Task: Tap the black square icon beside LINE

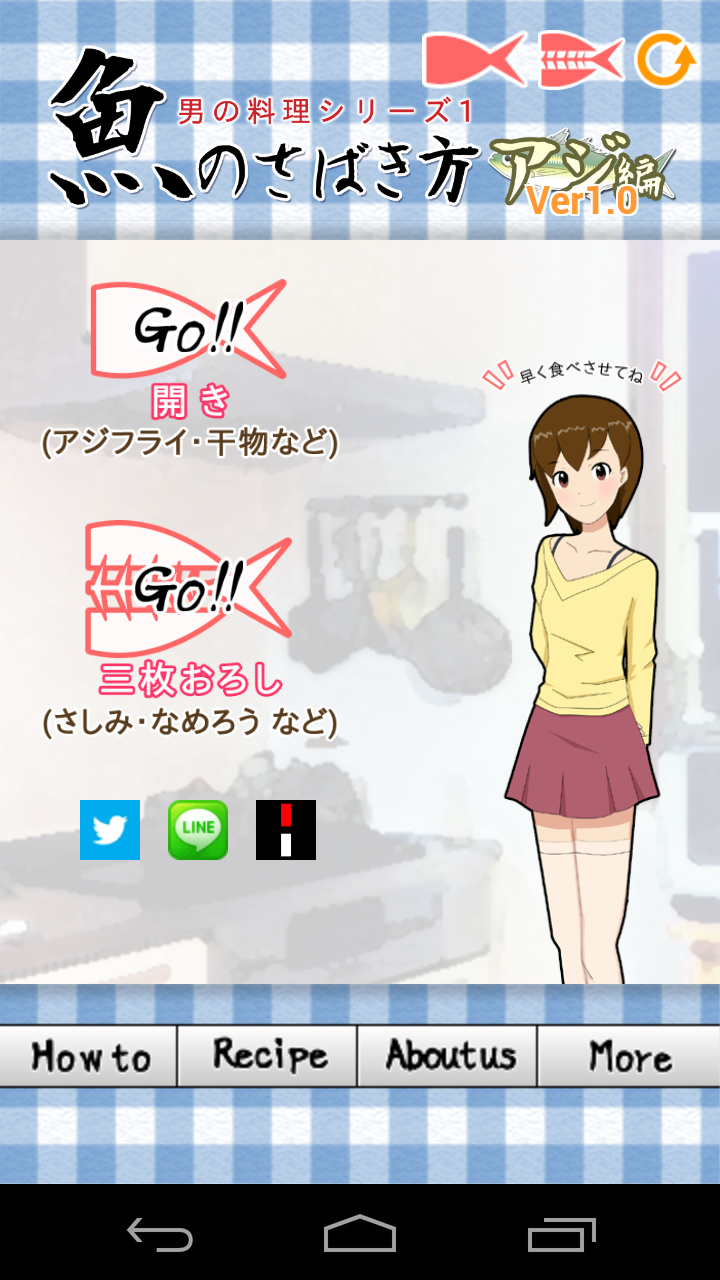Action: [286, 830]
